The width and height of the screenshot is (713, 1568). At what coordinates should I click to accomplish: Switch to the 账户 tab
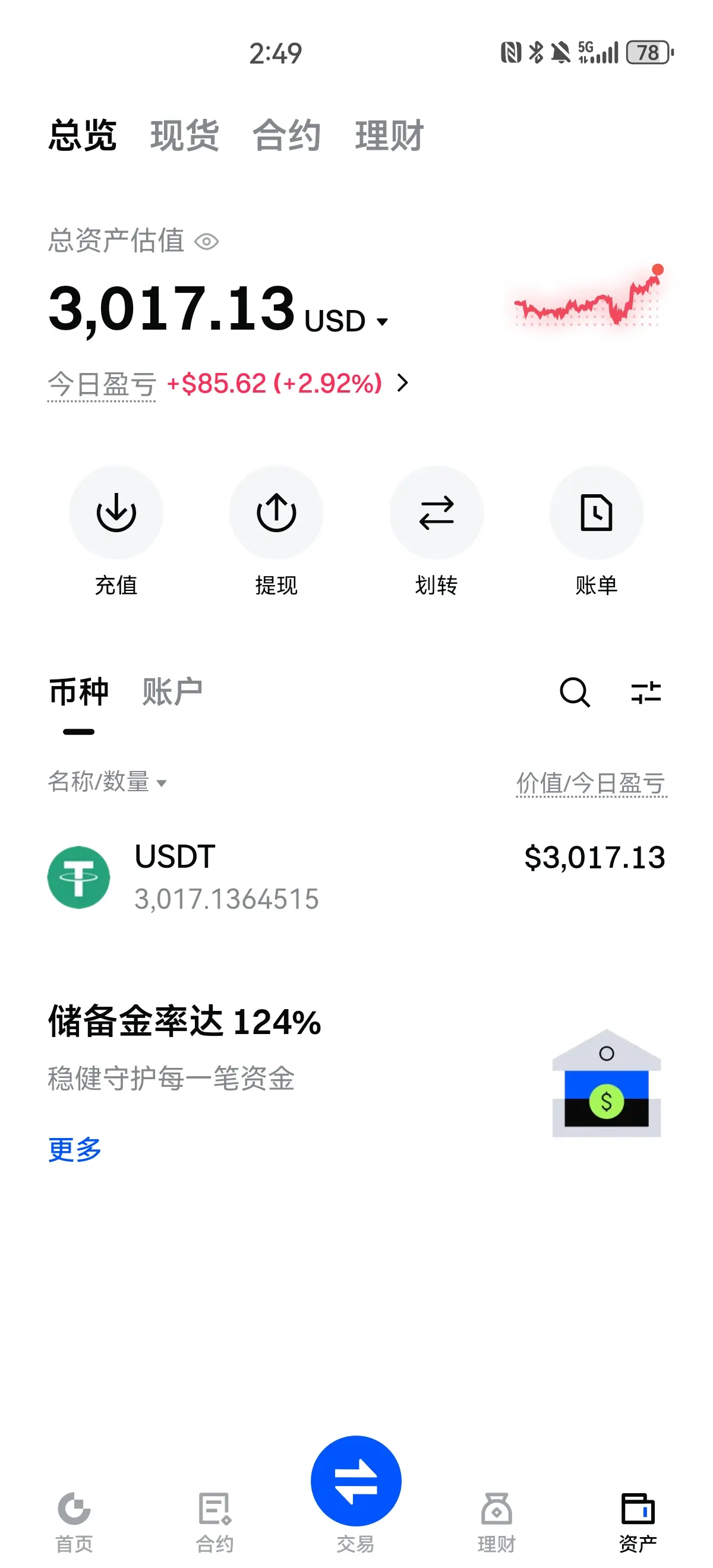(172, 692)
